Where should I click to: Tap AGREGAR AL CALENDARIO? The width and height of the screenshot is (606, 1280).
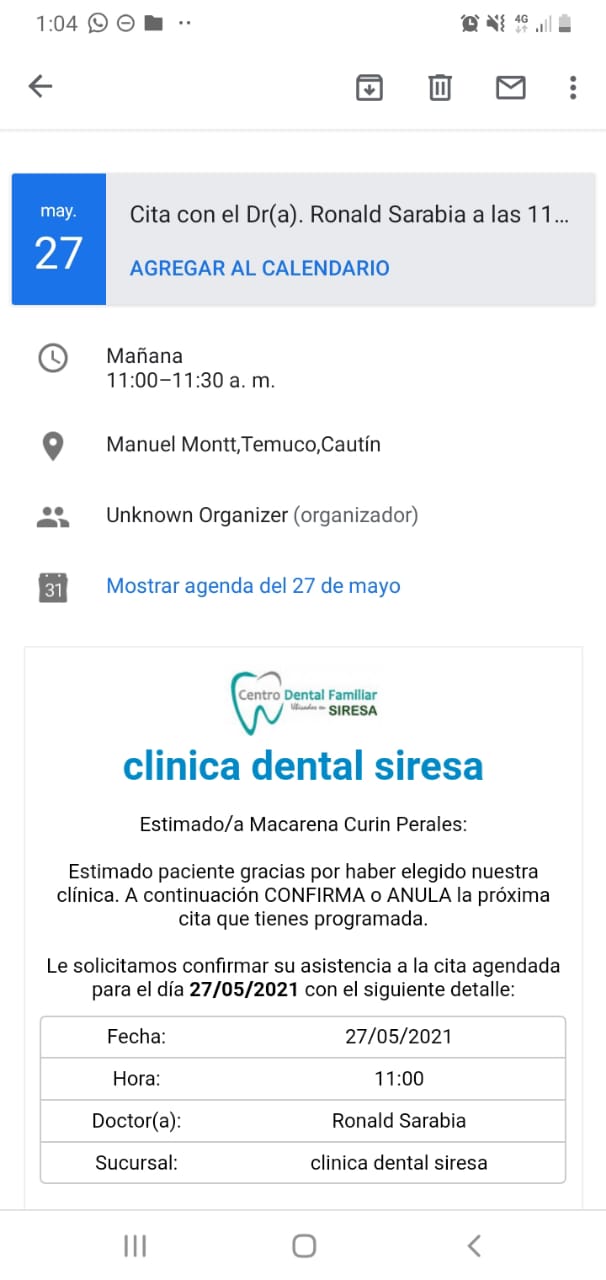click(259, 268)
